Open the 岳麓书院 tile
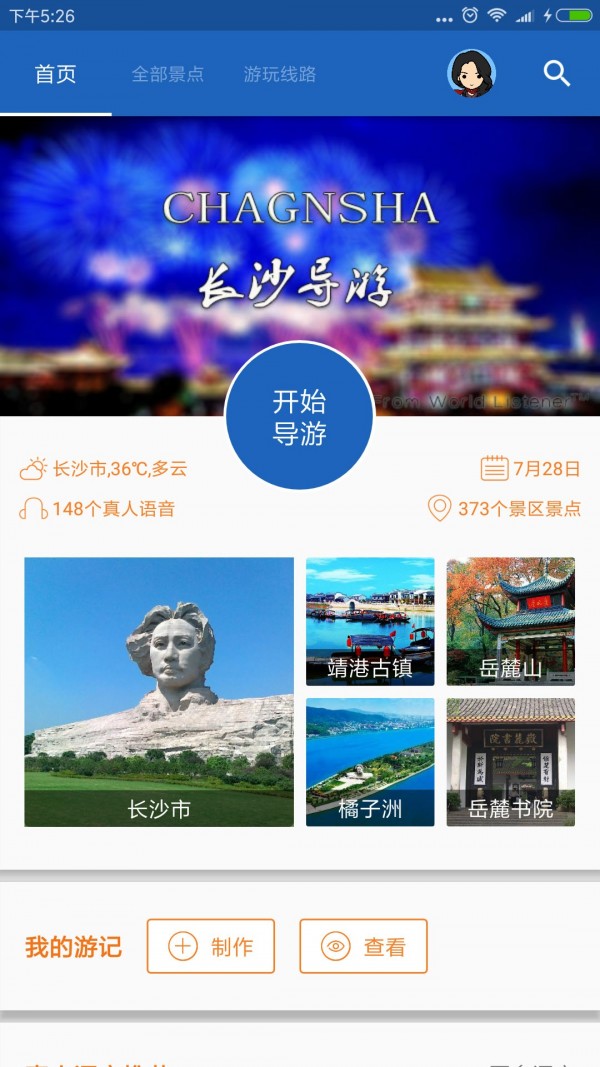 [511, 762]
